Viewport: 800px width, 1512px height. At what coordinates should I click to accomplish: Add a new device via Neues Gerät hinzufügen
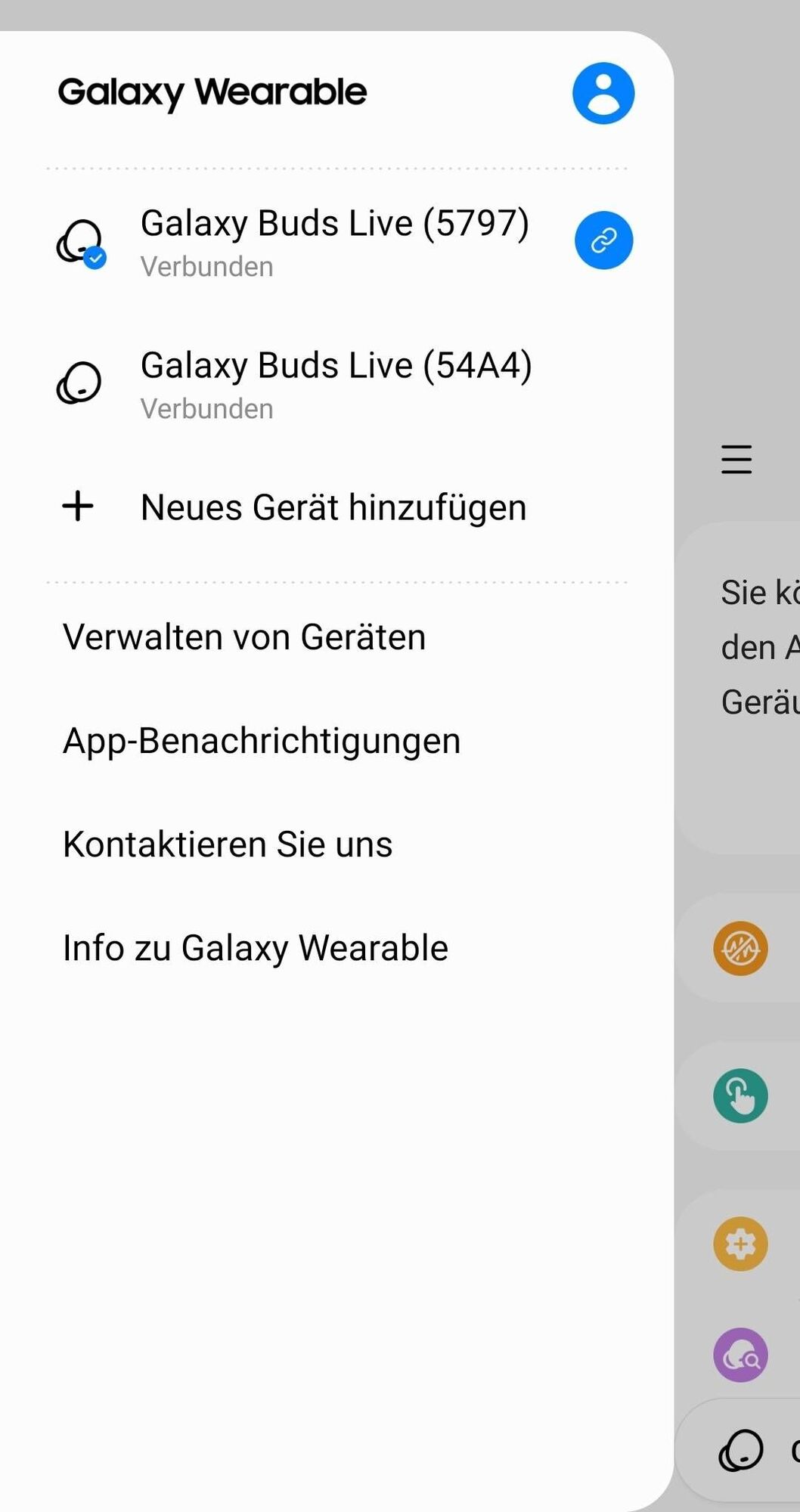pos(333,507)
